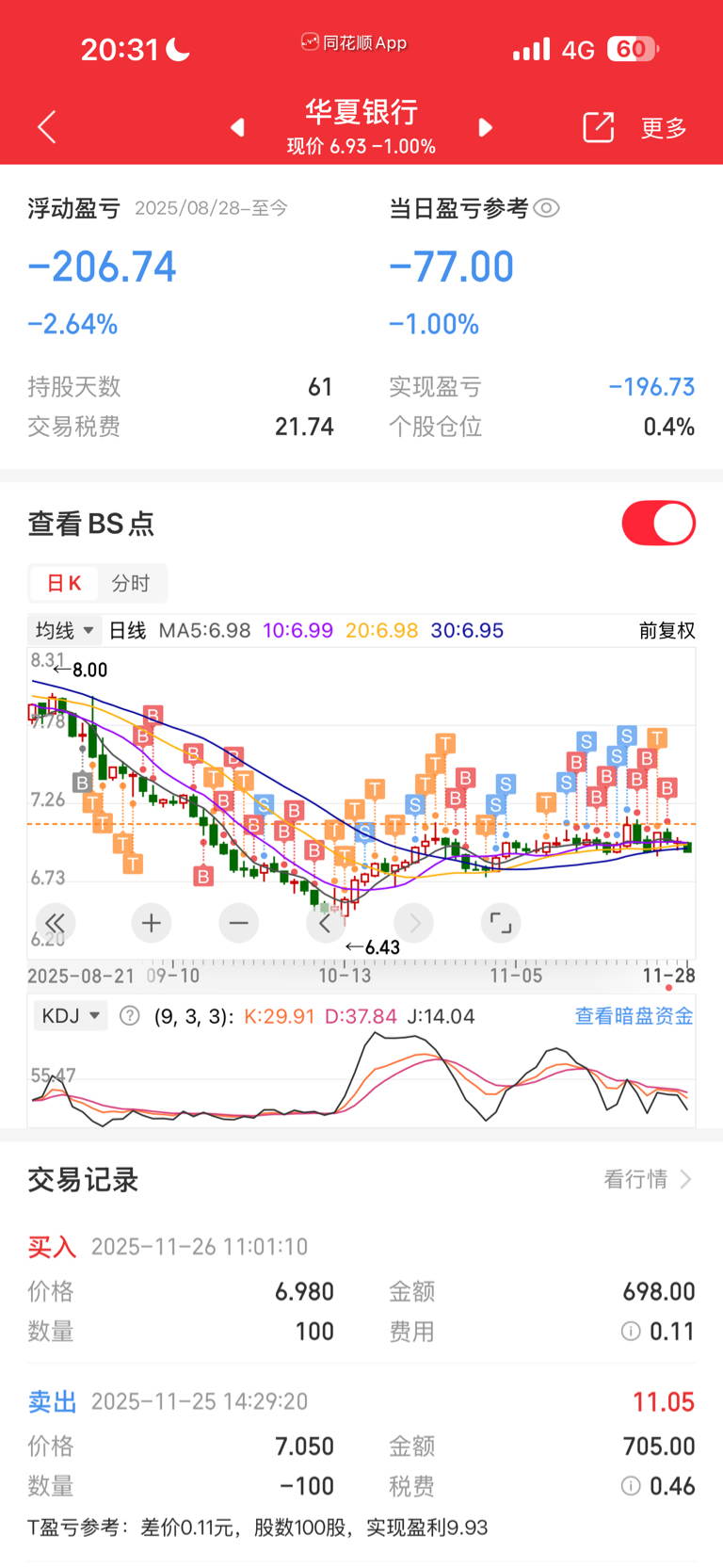Open 查看暗盘资金 link
Screen dimensions: 723x1568
click(634, 1016)
